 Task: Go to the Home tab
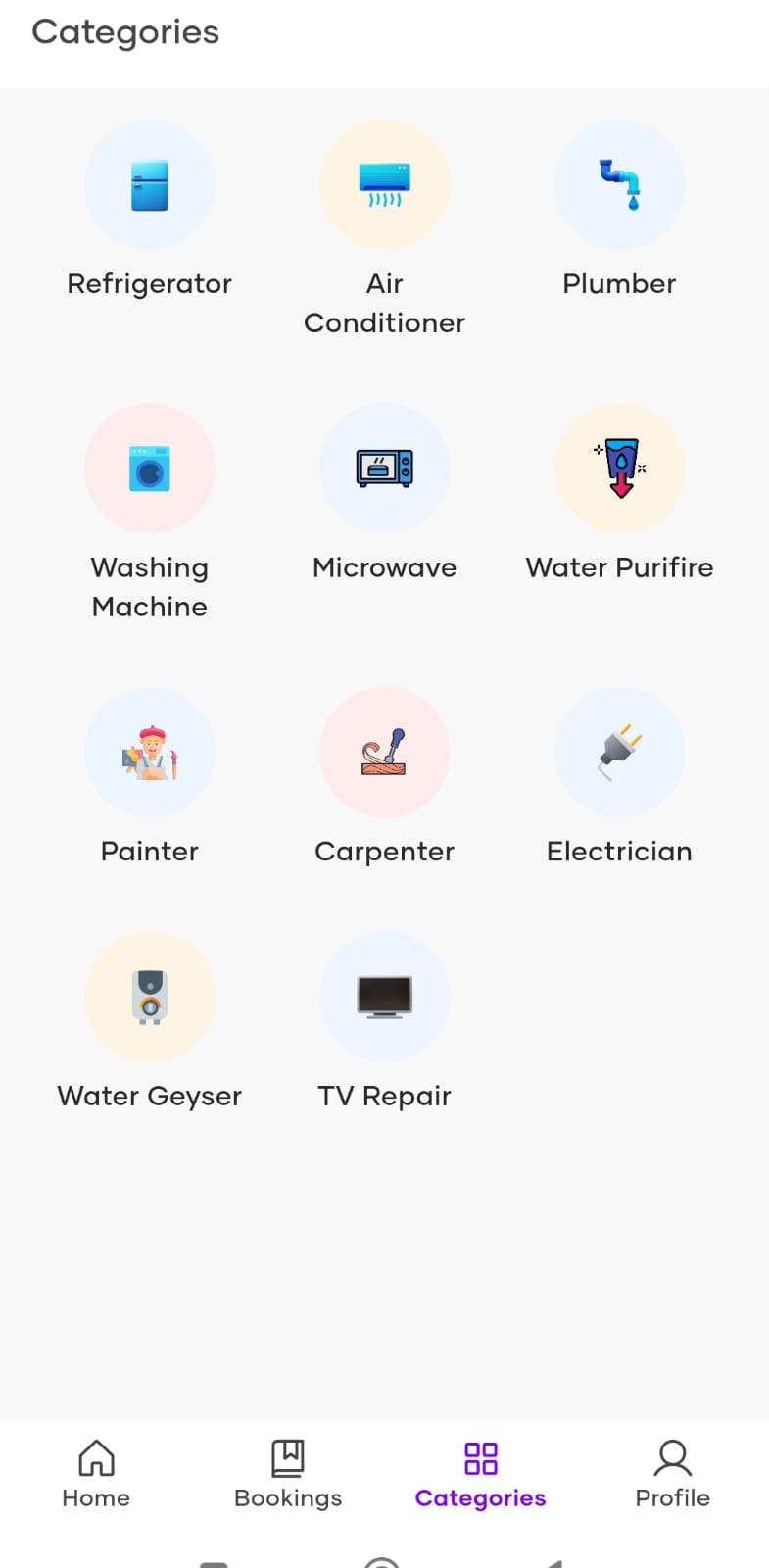tap(96, 1474)
